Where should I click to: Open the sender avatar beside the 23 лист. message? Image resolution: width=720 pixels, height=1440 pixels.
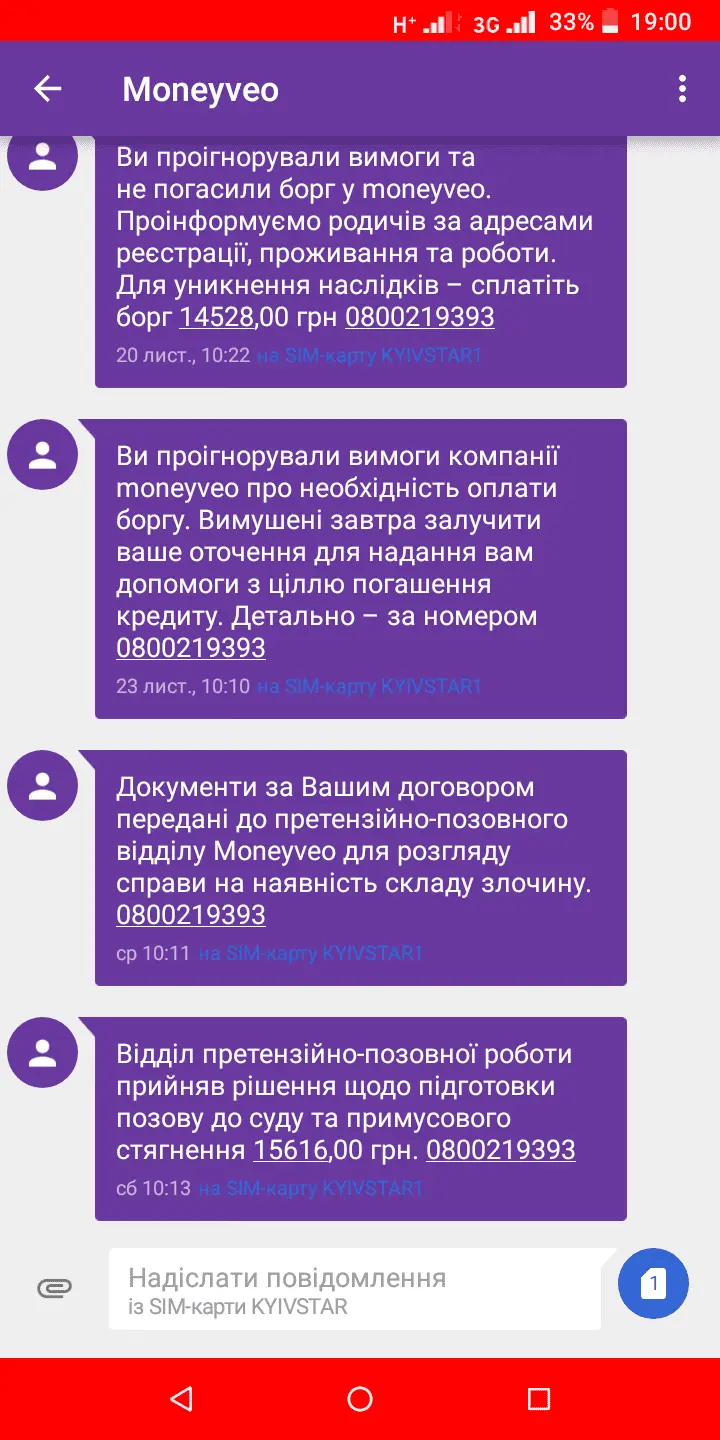coord(42,454)
